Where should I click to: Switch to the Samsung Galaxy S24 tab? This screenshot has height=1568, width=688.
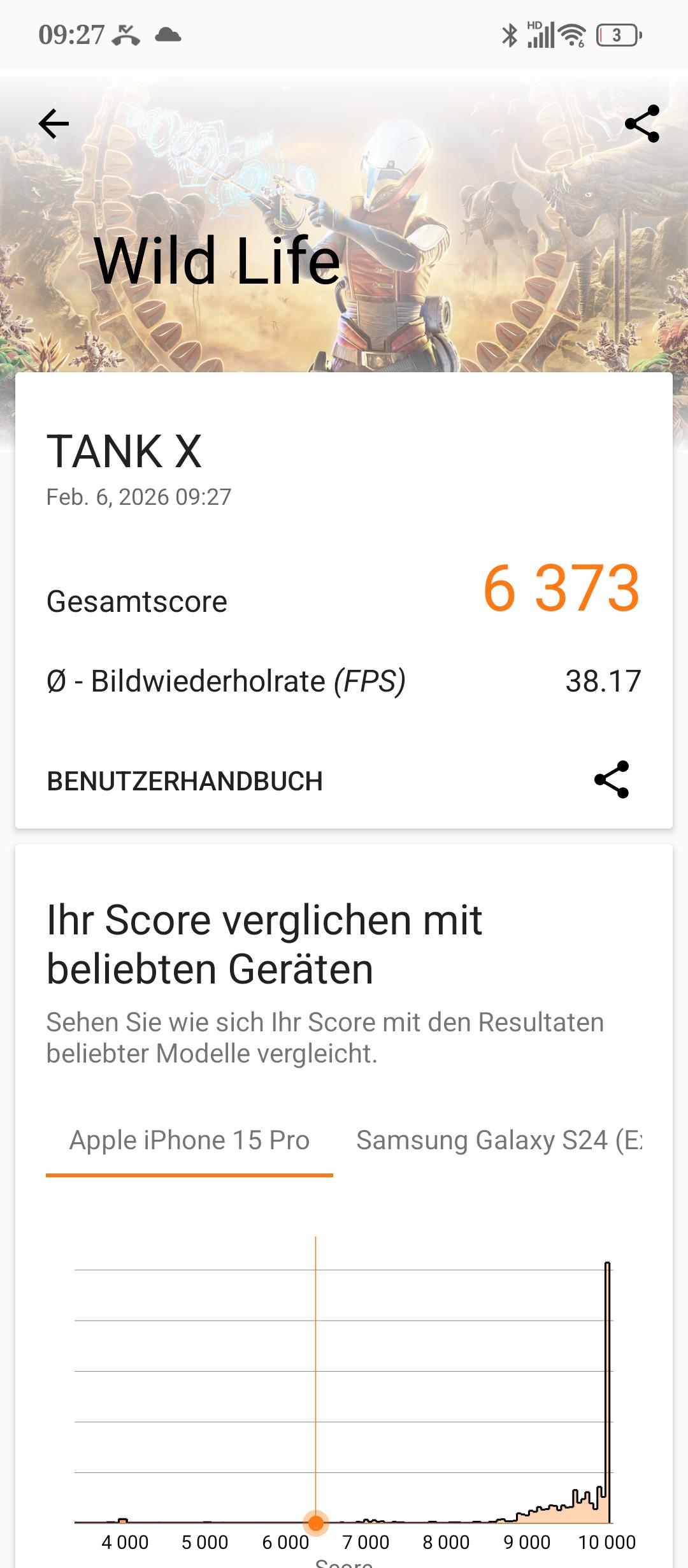click(x=498, y=1140)
